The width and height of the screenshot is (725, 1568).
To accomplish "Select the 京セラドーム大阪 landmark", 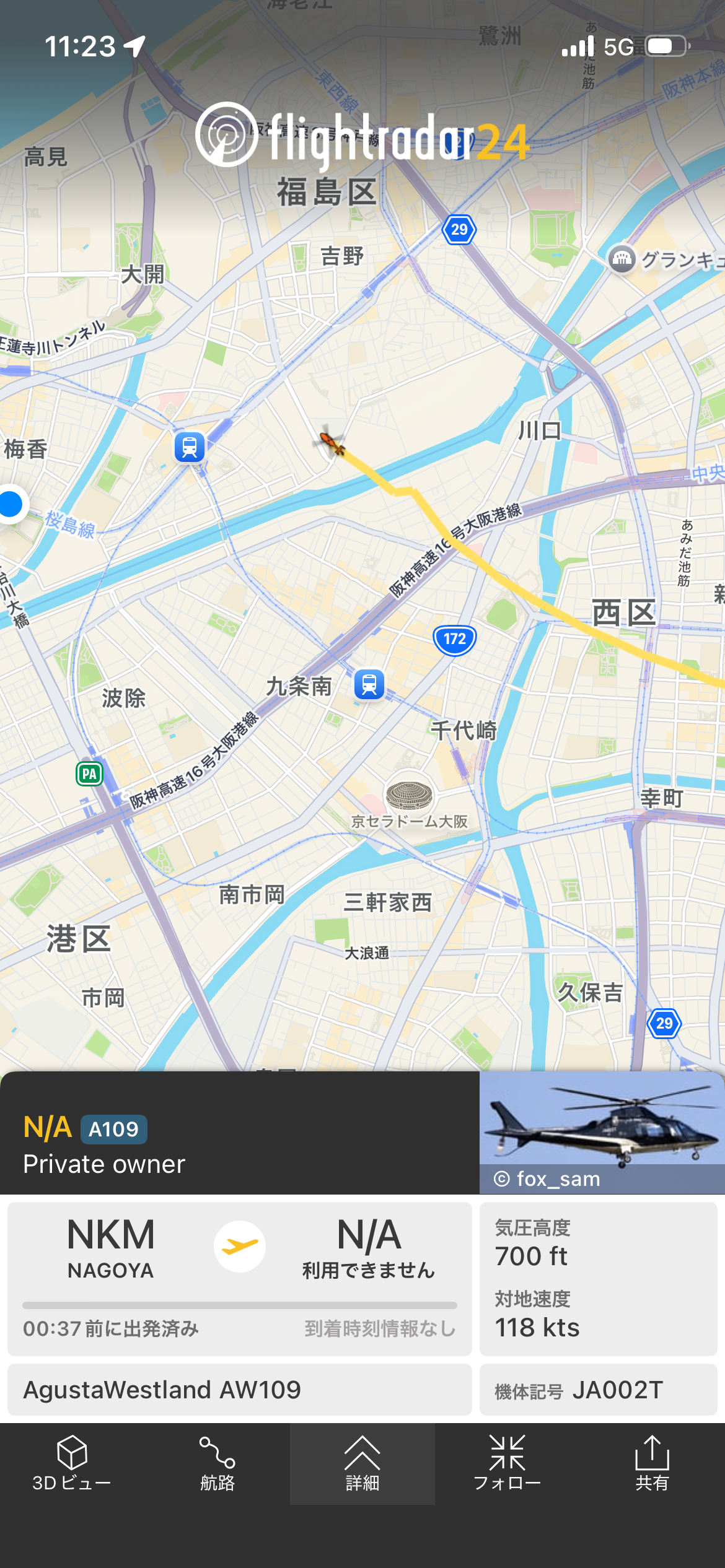I will [x=409, y=795].
